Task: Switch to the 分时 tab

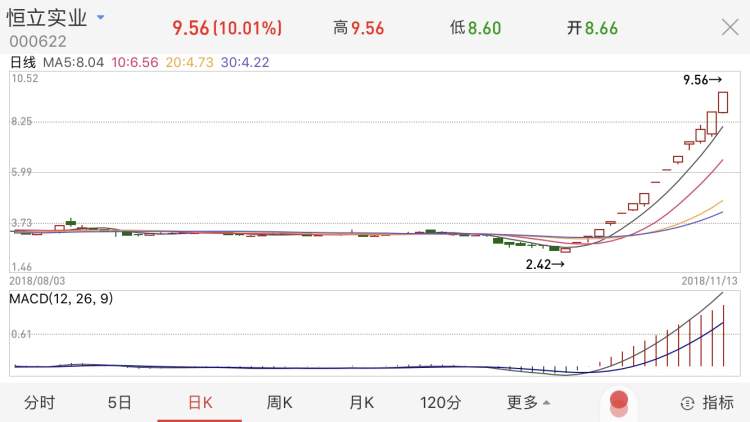Action: click(39, 403)
